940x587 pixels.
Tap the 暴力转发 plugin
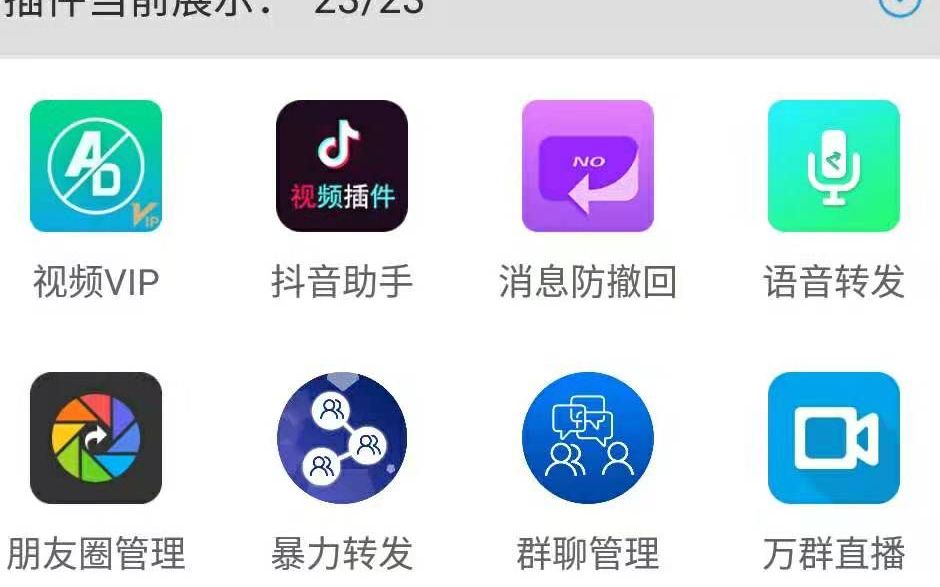pos(342,438)
